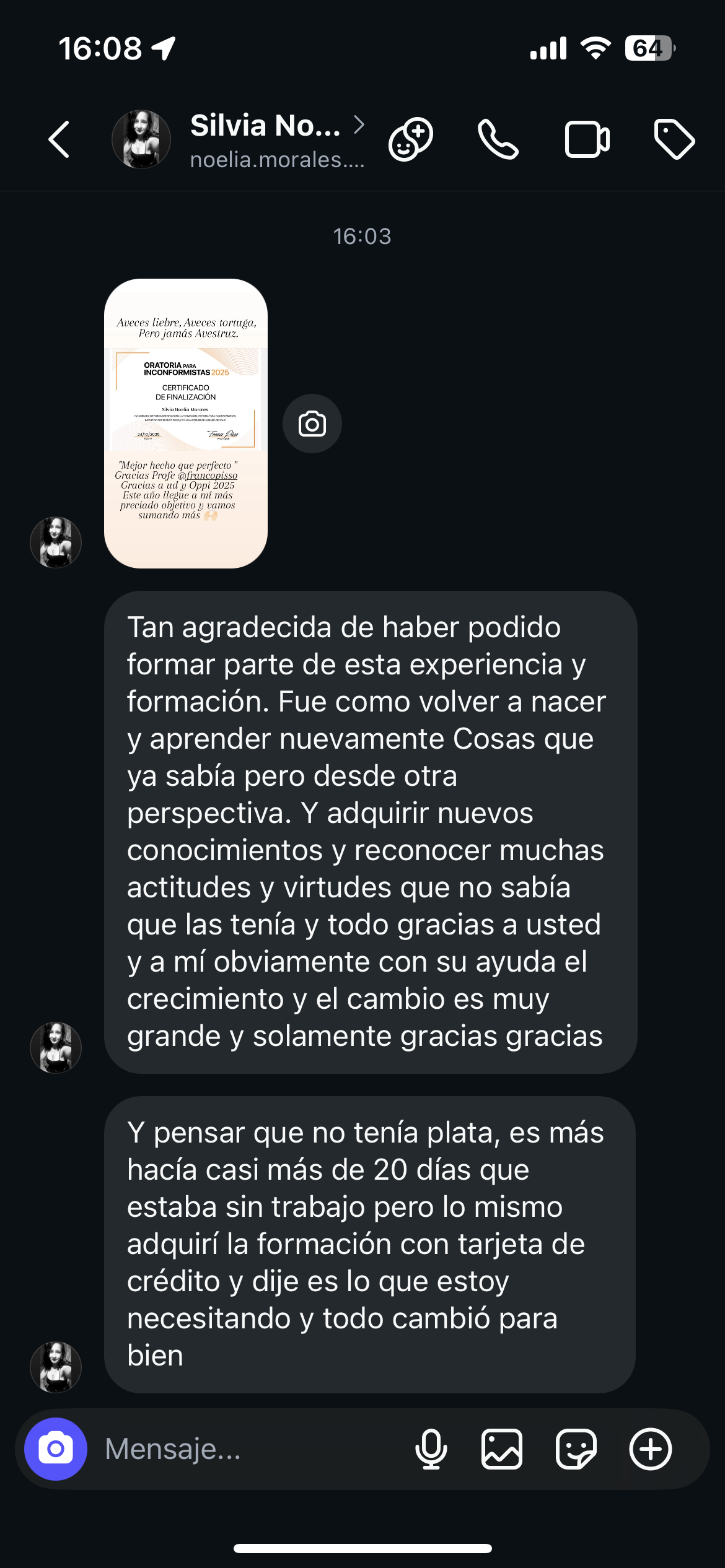Reply with camera next to shared story

click(312, 424)
